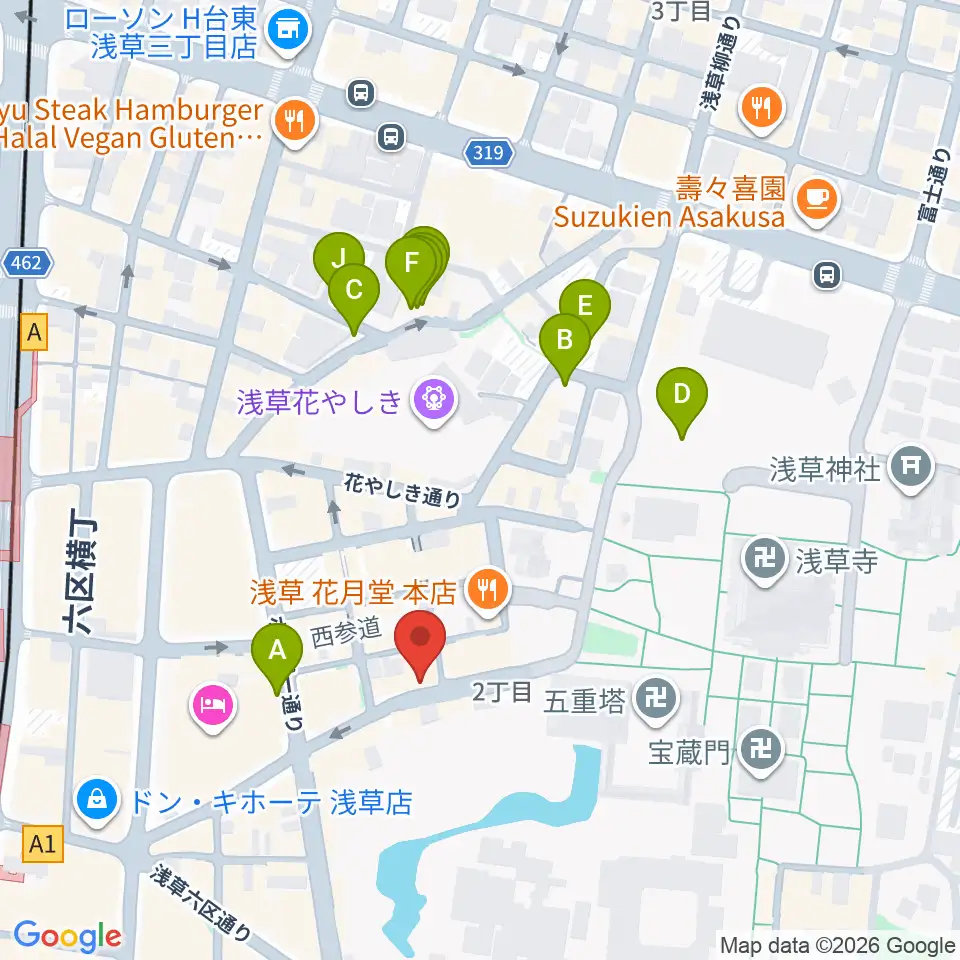960x960 pixels.
Task: Open the 浅草花やしき amusement park pin
Action: click(x=435, y=400)
